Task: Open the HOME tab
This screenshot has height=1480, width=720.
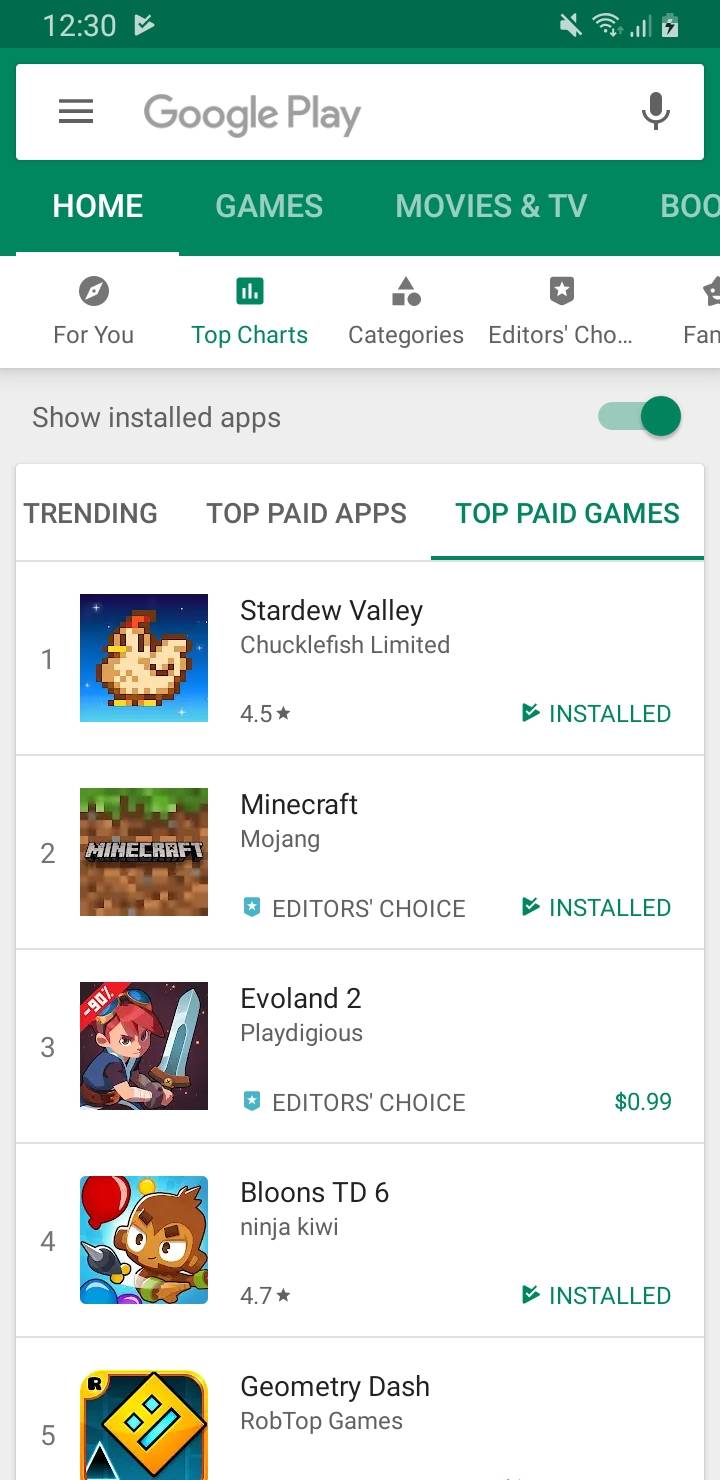Action: pos(97,205)
